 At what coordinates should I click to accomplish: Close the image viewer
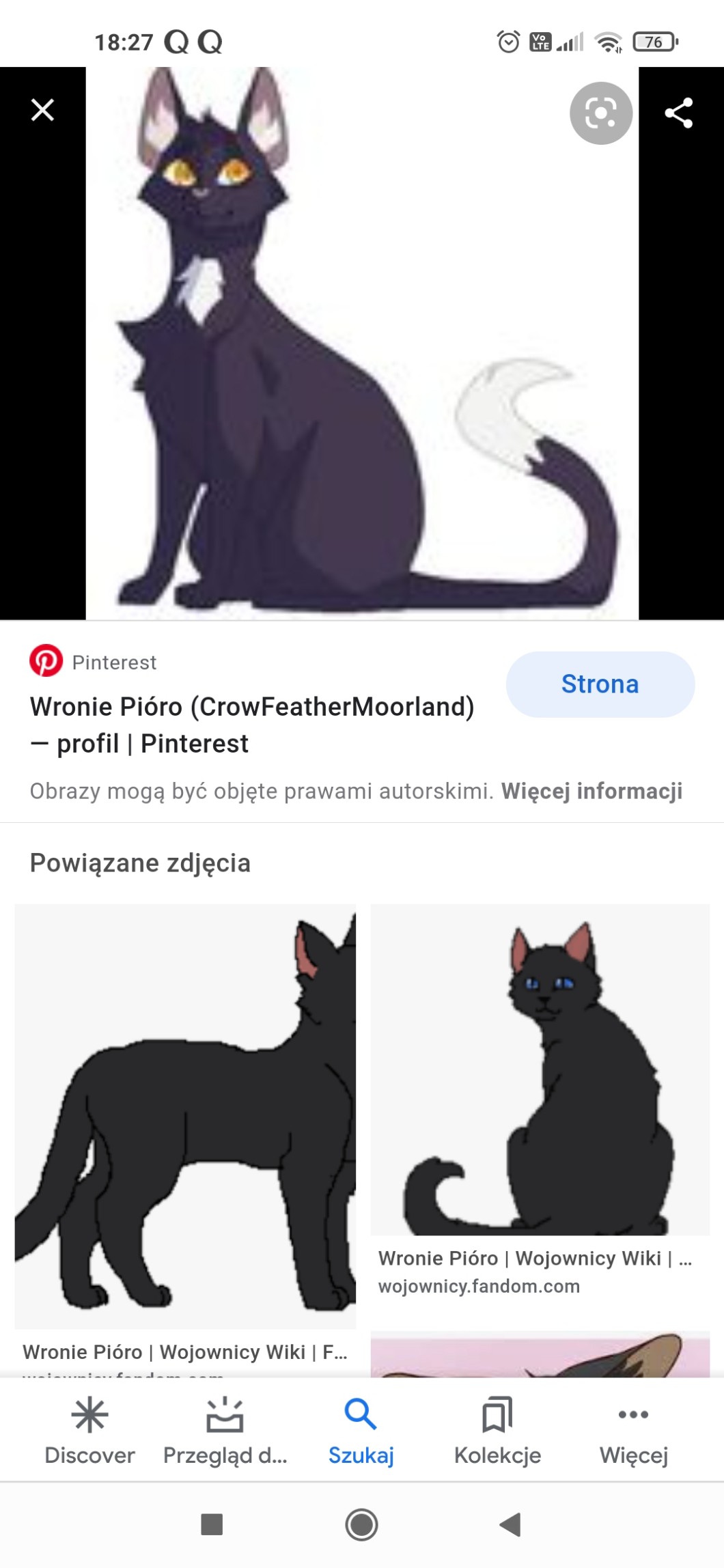pos(42,110)
